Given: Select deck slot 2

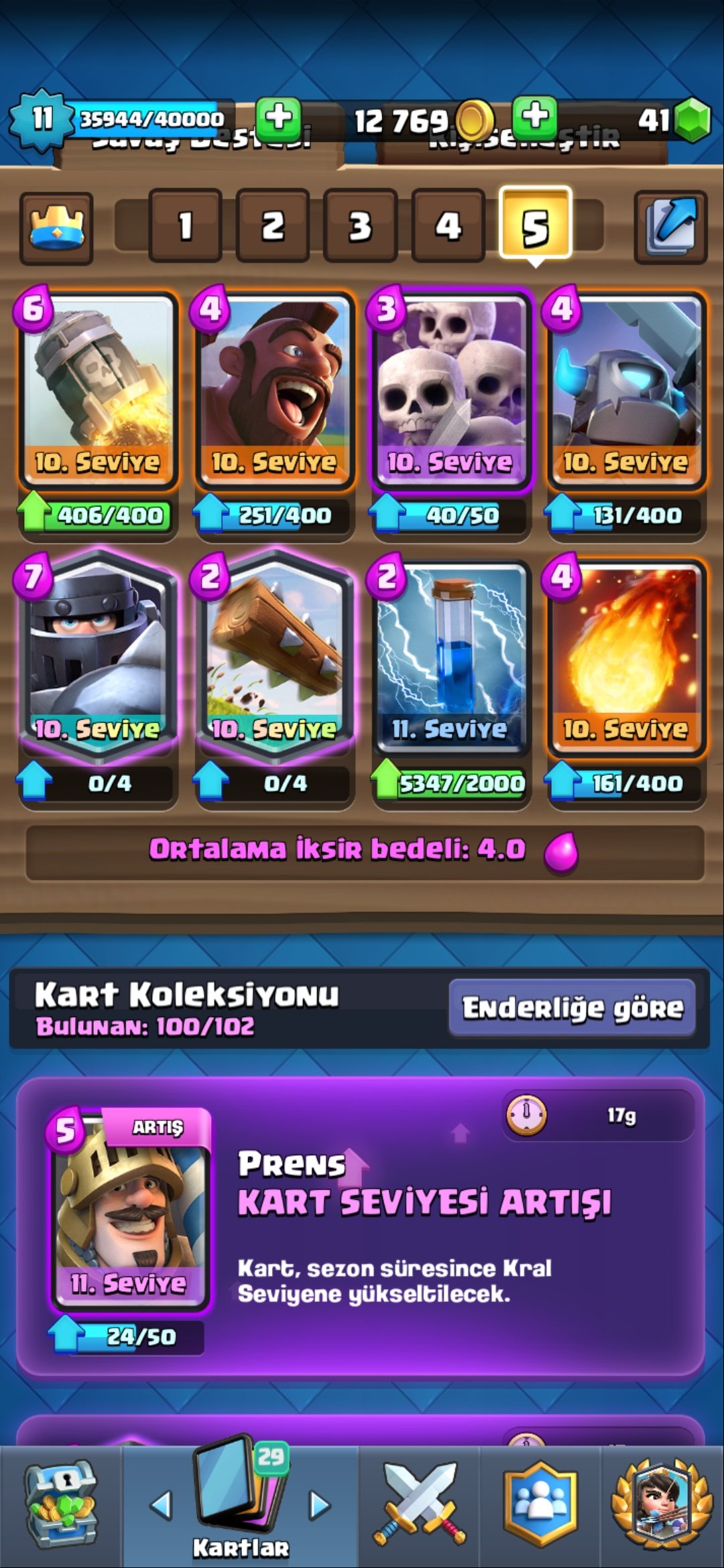Looking at the screenshot, I should click(273, 225).
